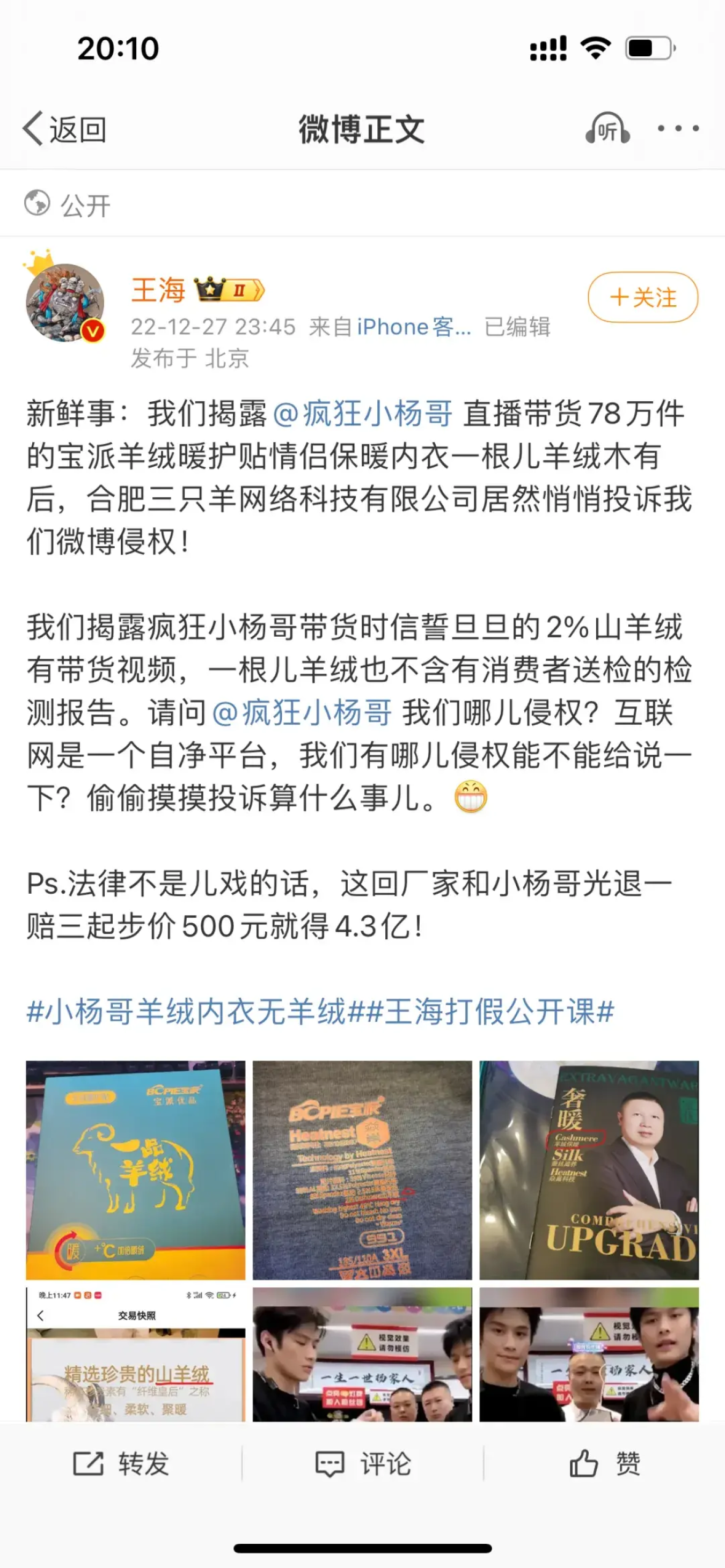Image resolution: width=725 pixels, height=1568 pixels.
Task: Follow 王海 with the 关注 button
Action: point(643,297)
